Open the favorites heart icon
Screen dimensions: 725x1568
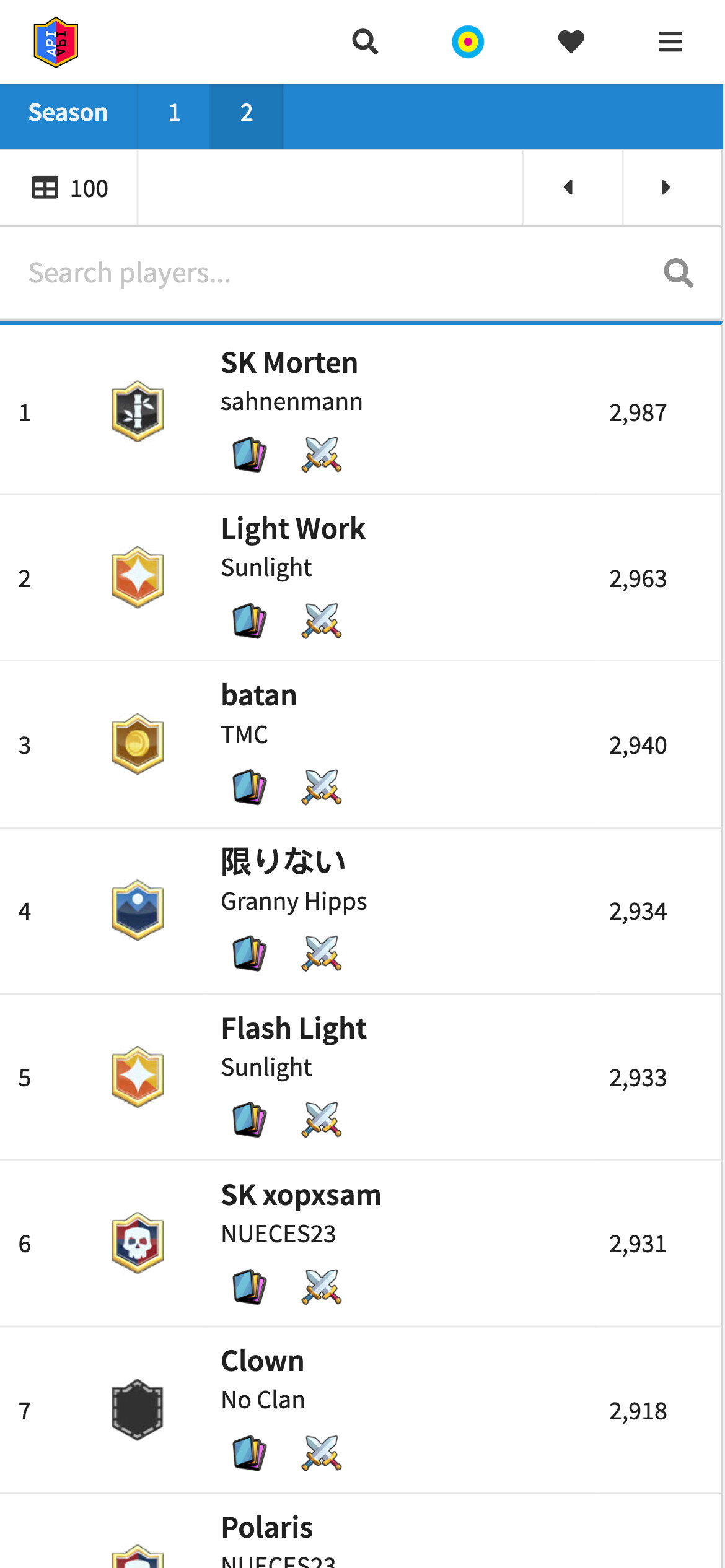coord(571,42)
